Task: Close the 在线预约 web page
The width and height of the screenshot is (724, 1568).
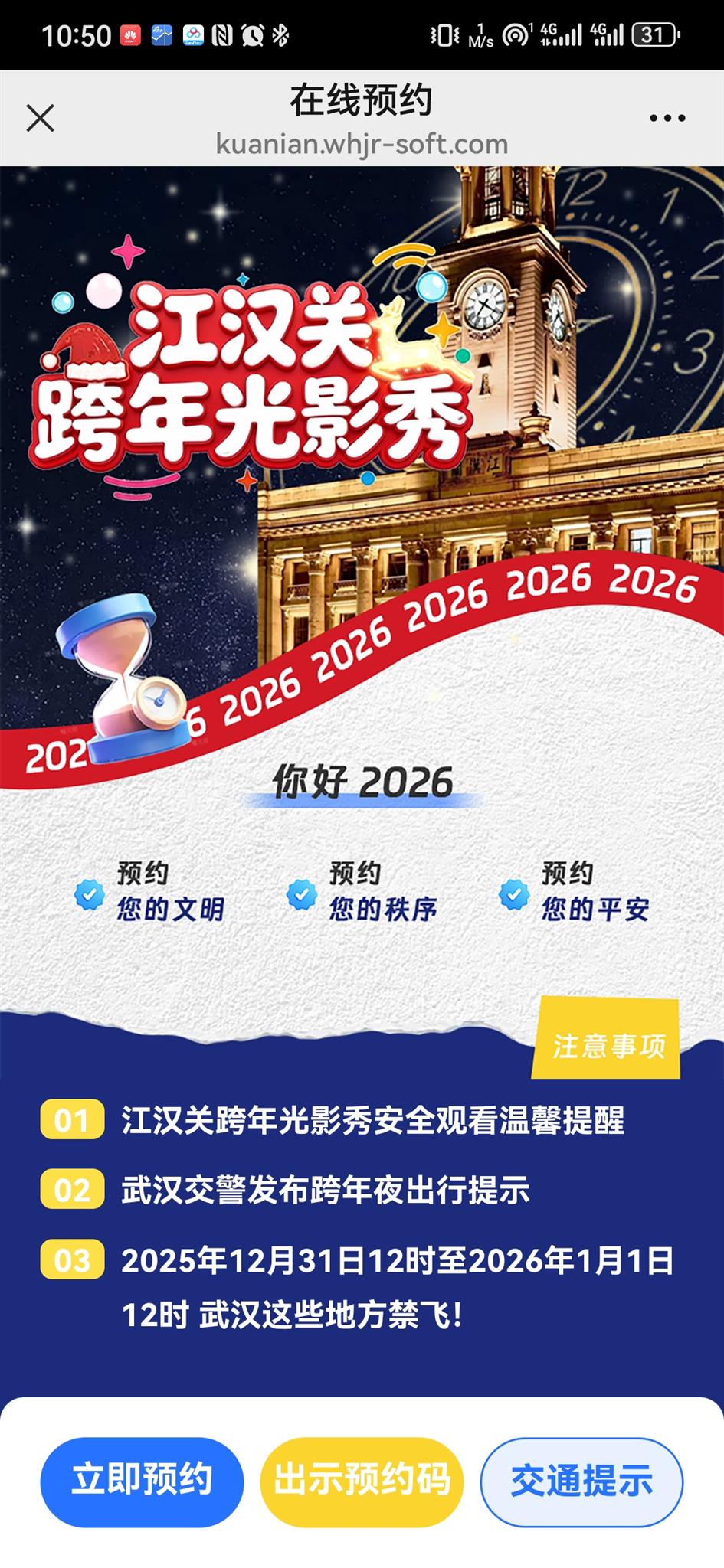Action: click(40, 119)
